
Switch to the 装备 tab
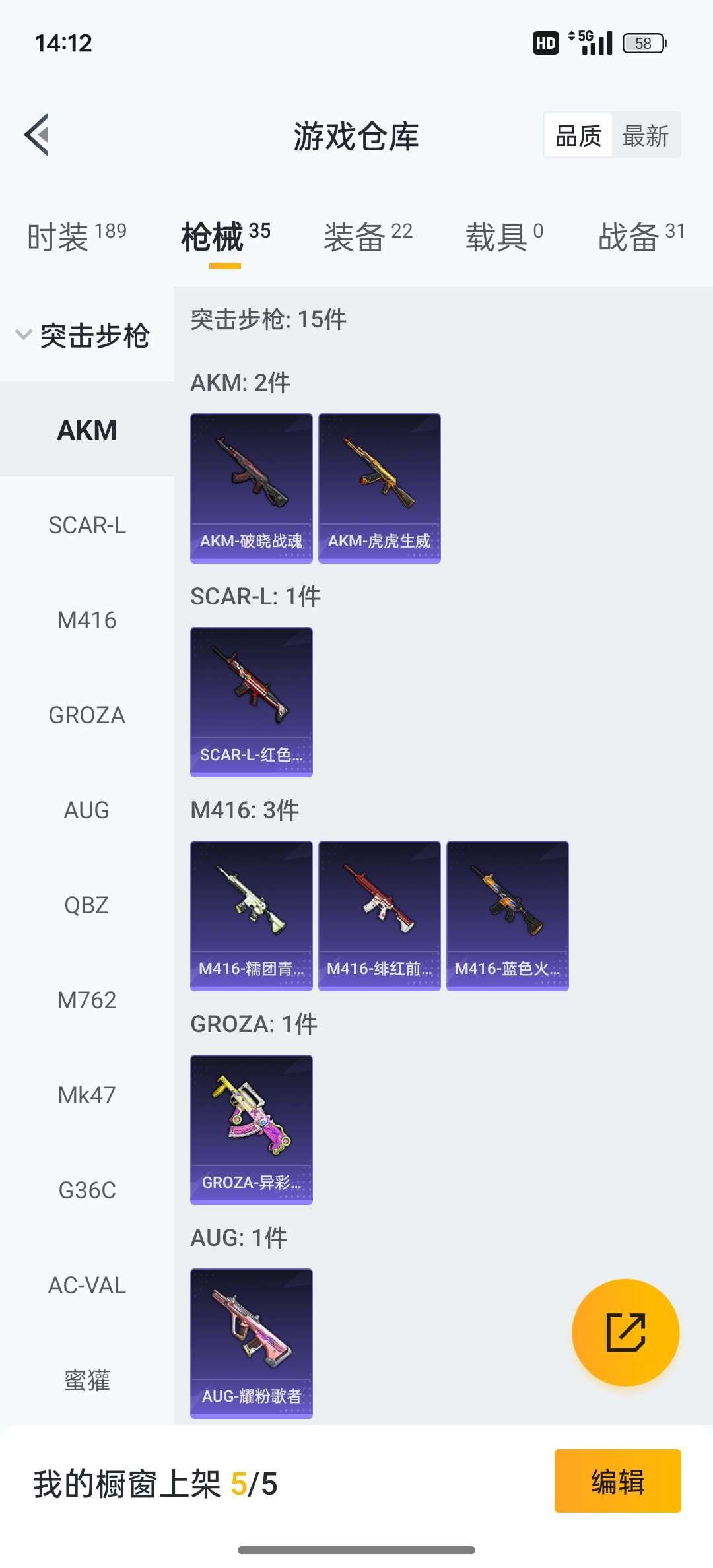tap(368, 237)
